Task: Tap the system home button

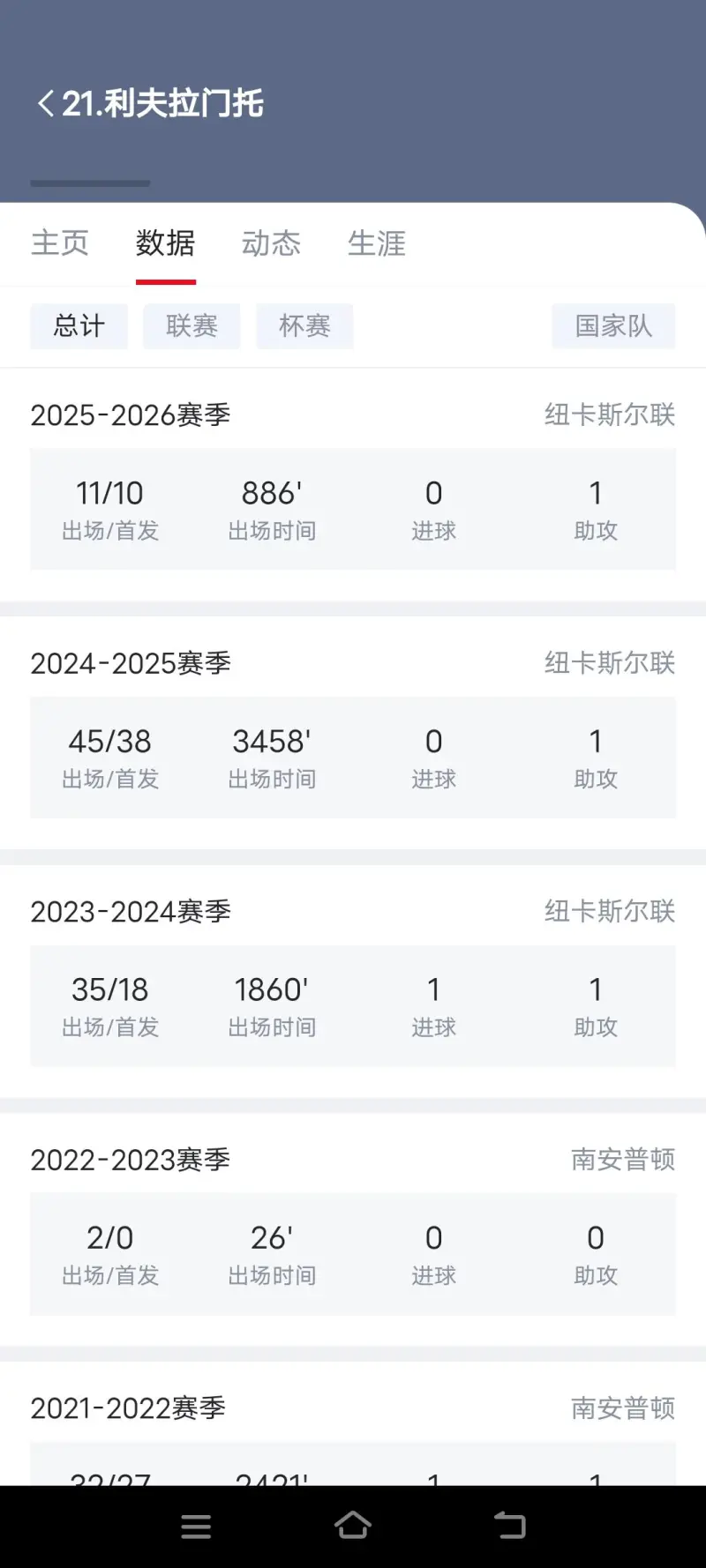Action: pyautogui.click(x=353, y=1526)
